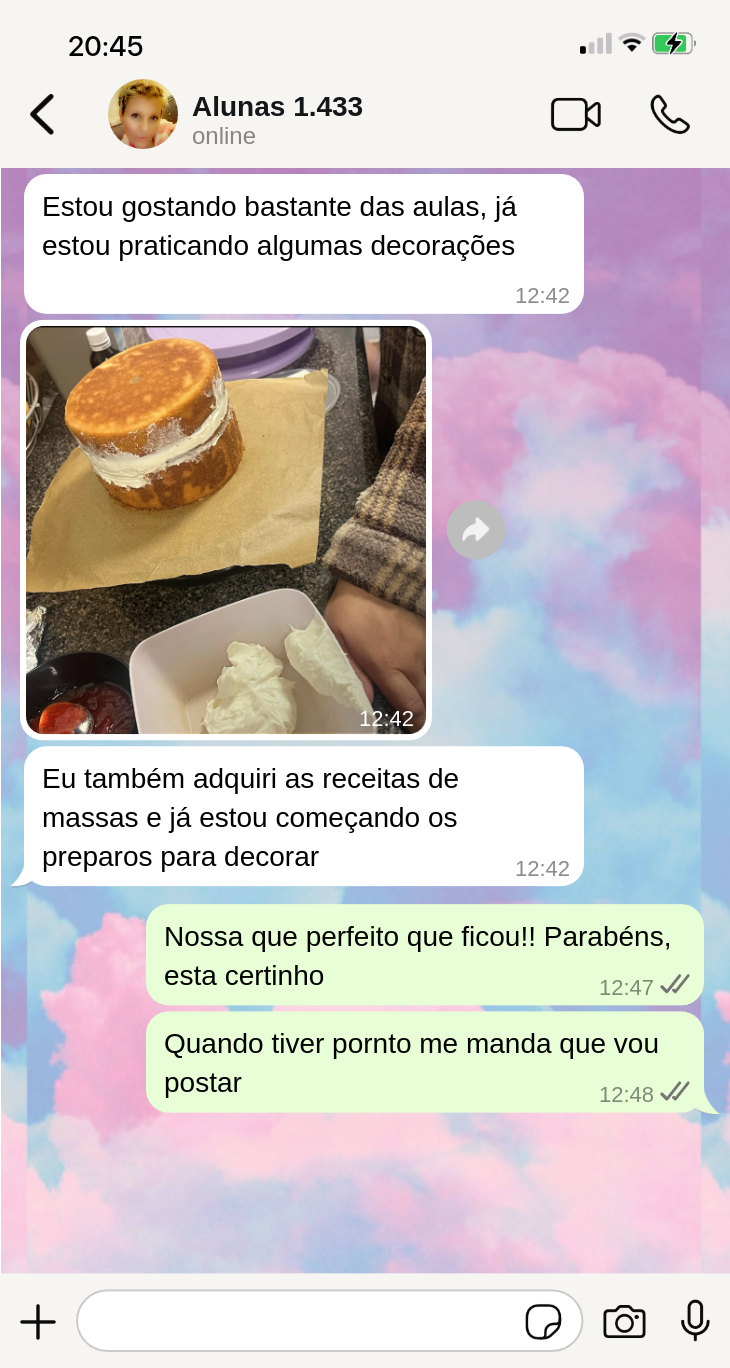This screenshot has width=730, height=1368.
Task: Open the attachment plus menu
Action: [x=38, y=1321]
